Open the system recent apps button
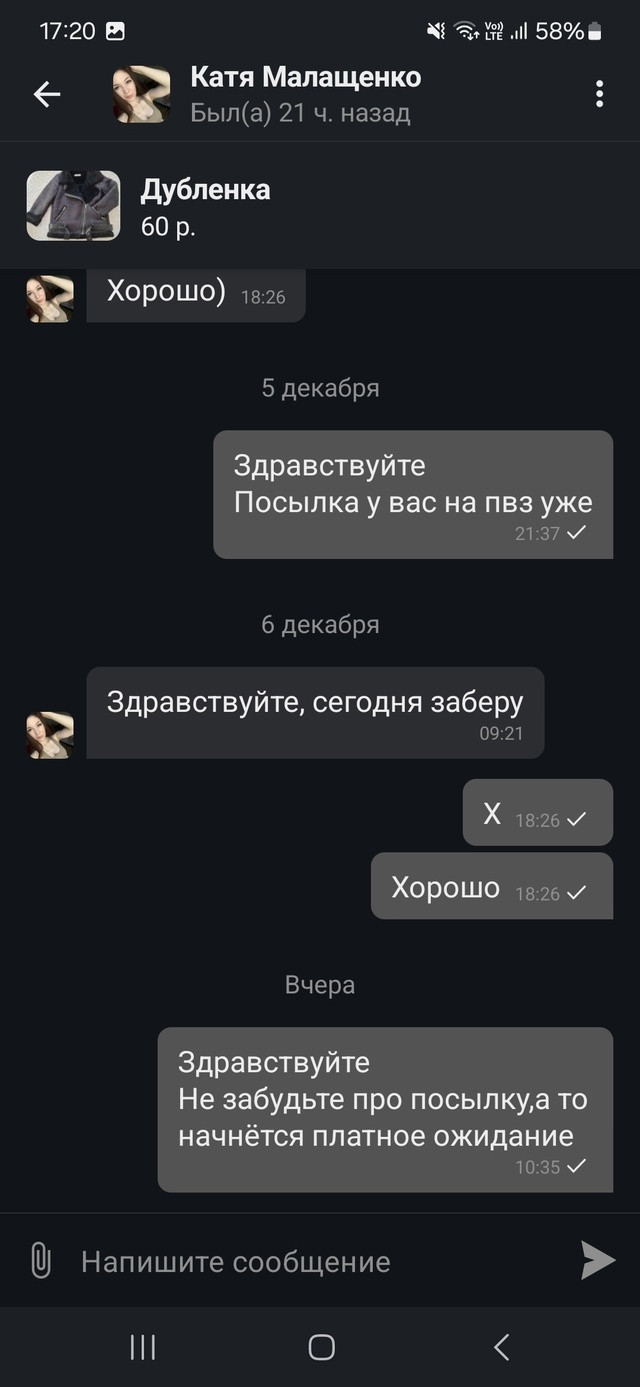 coord(143,1347)
